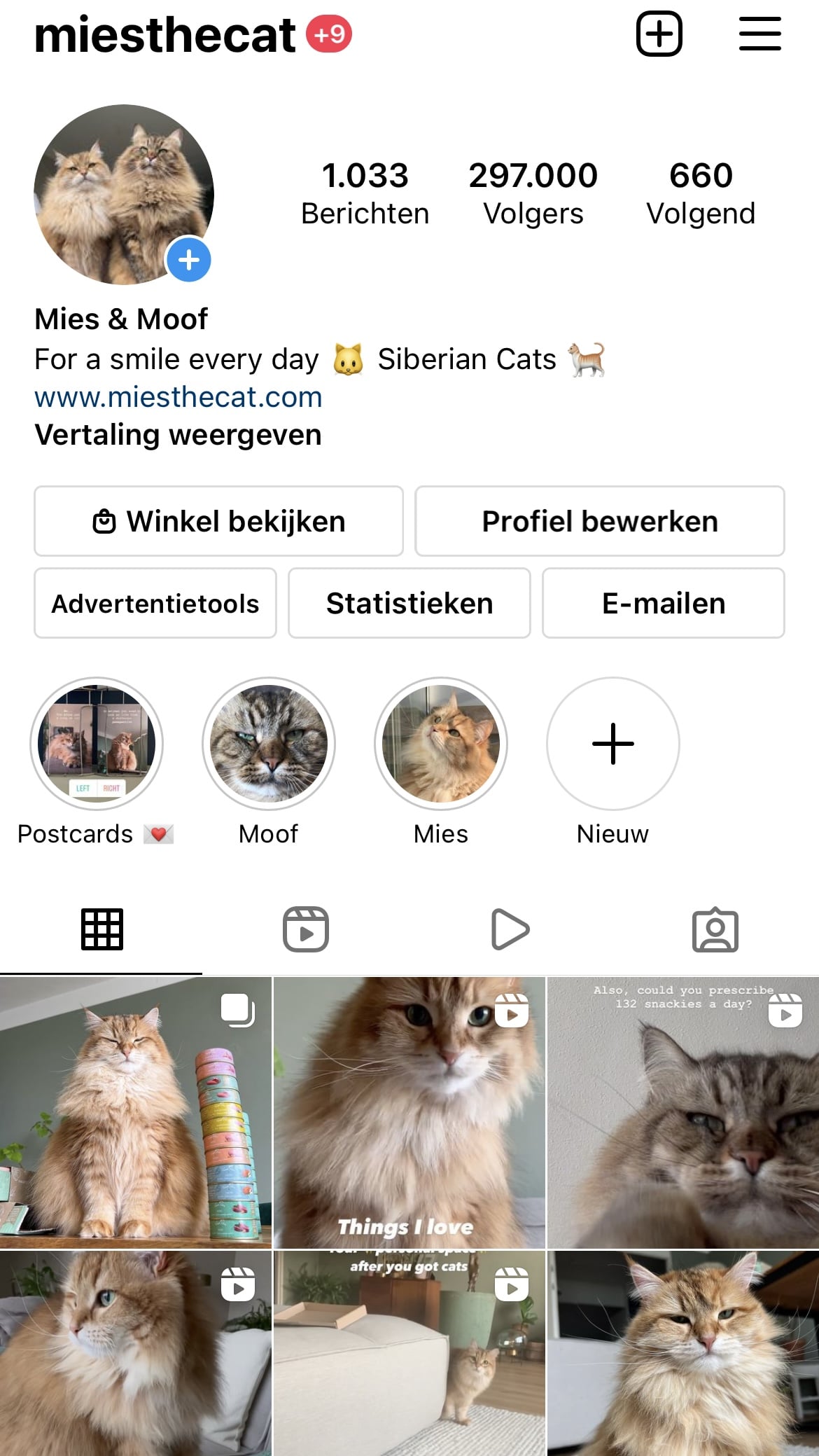Switch to the Reels tab
The width and height of the screenshot is (819, 1456).
click(x=306, y=929)
